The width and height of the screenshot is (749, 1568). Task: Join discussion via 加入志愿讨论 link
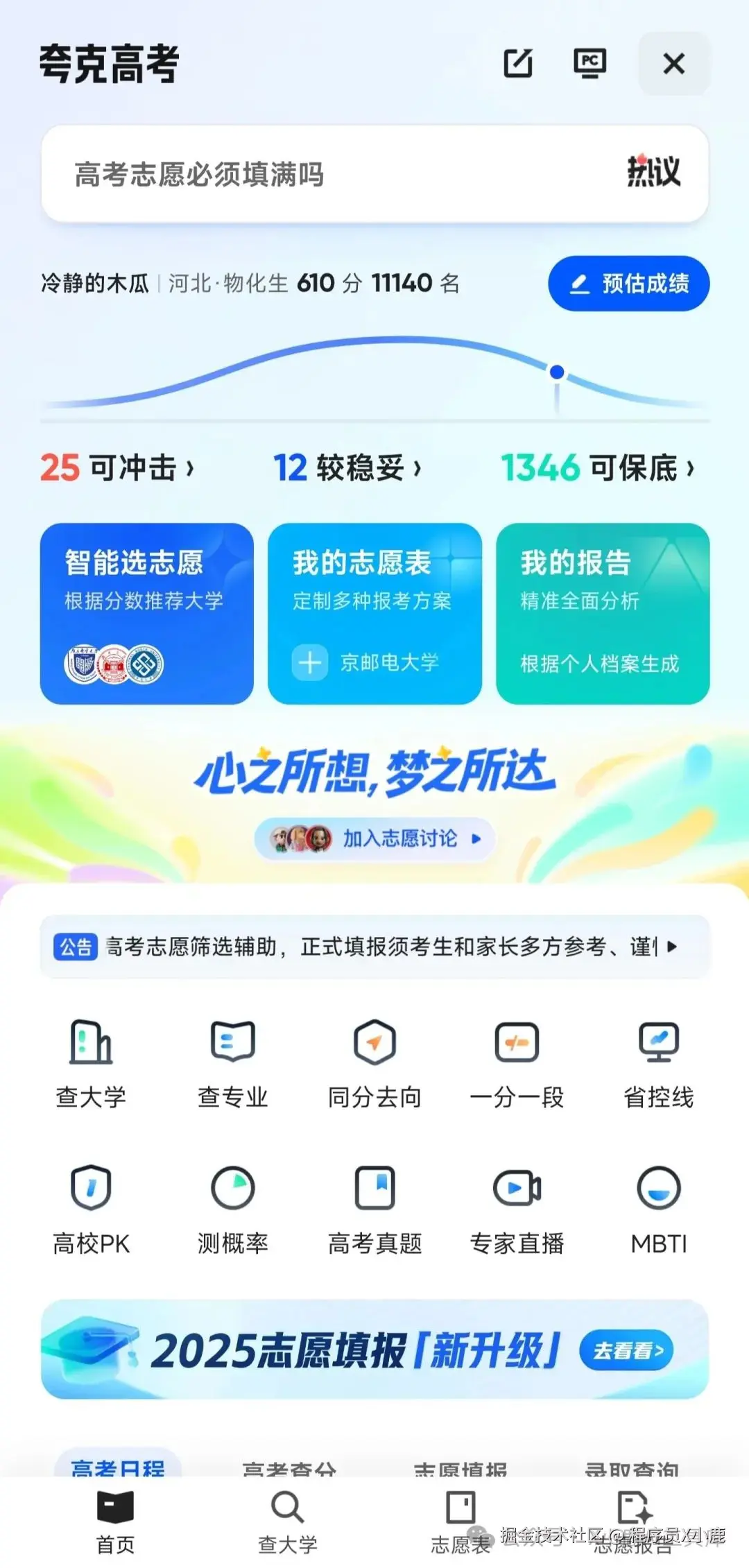[374, 838]
